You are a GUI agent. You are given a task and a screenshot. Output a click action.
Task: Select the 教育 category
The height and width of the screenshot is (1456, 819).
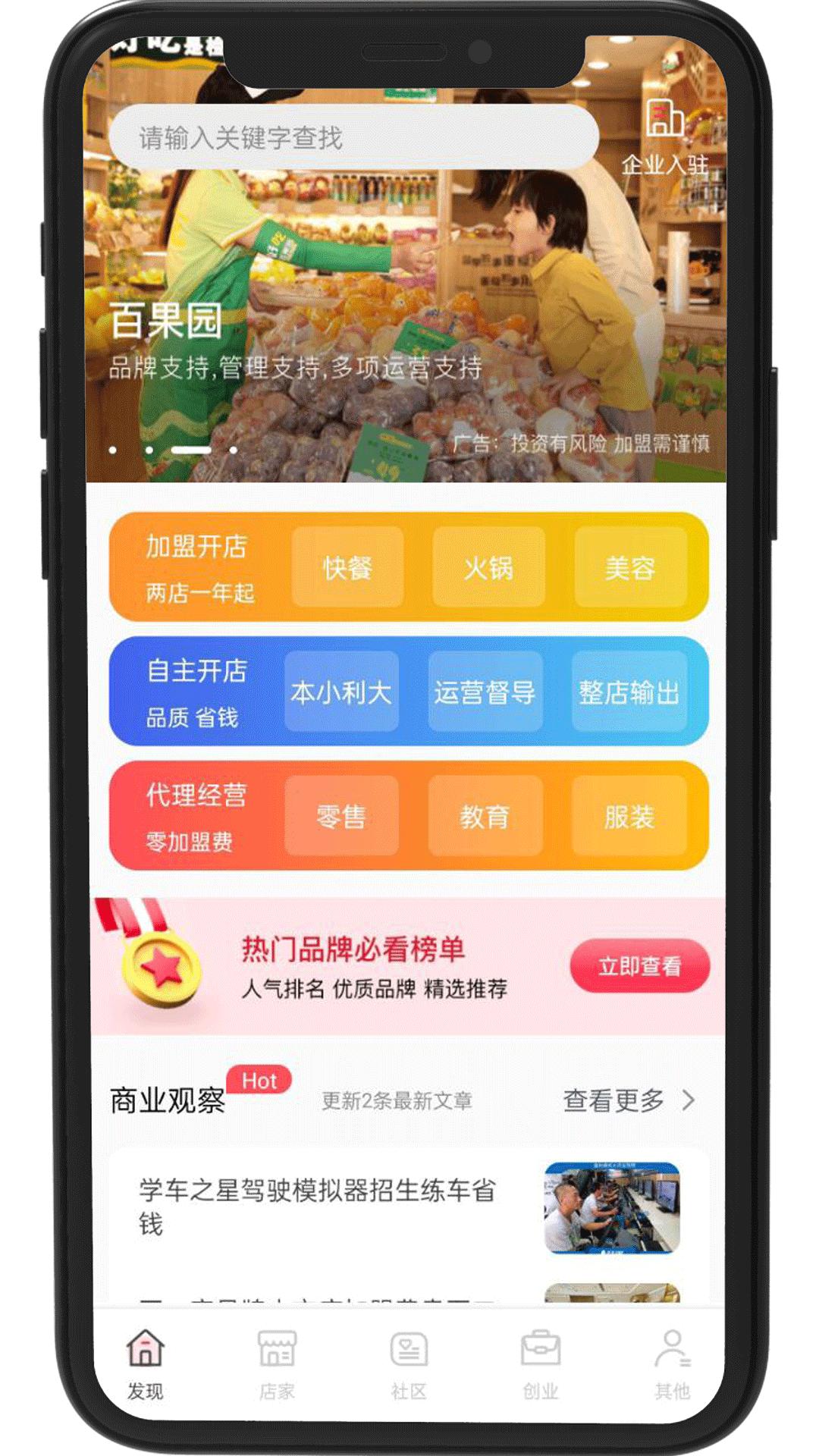coord(485,816)
